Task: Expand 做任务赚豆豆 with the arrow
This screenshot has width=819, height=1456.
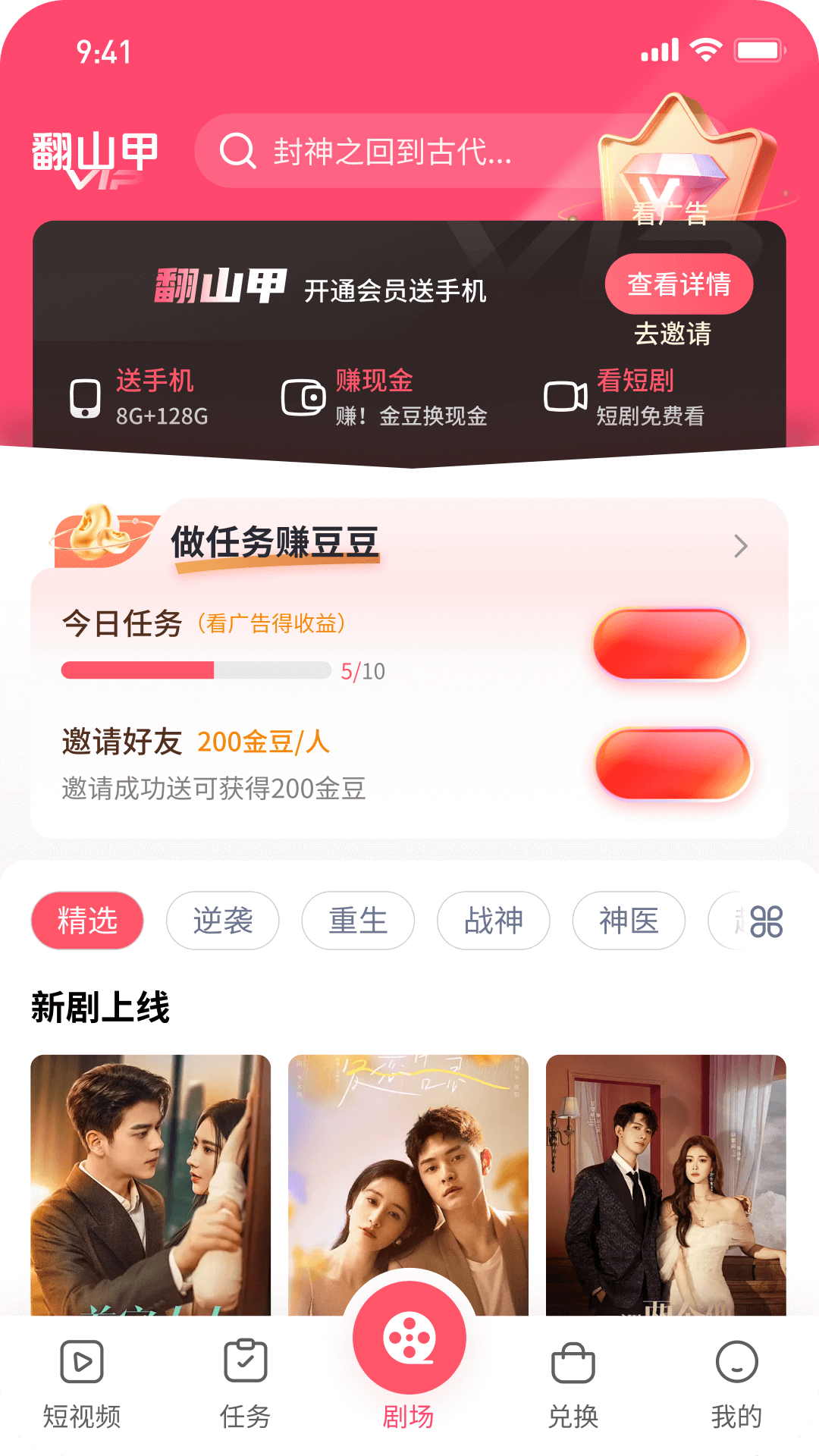Action: pos(741,546)
